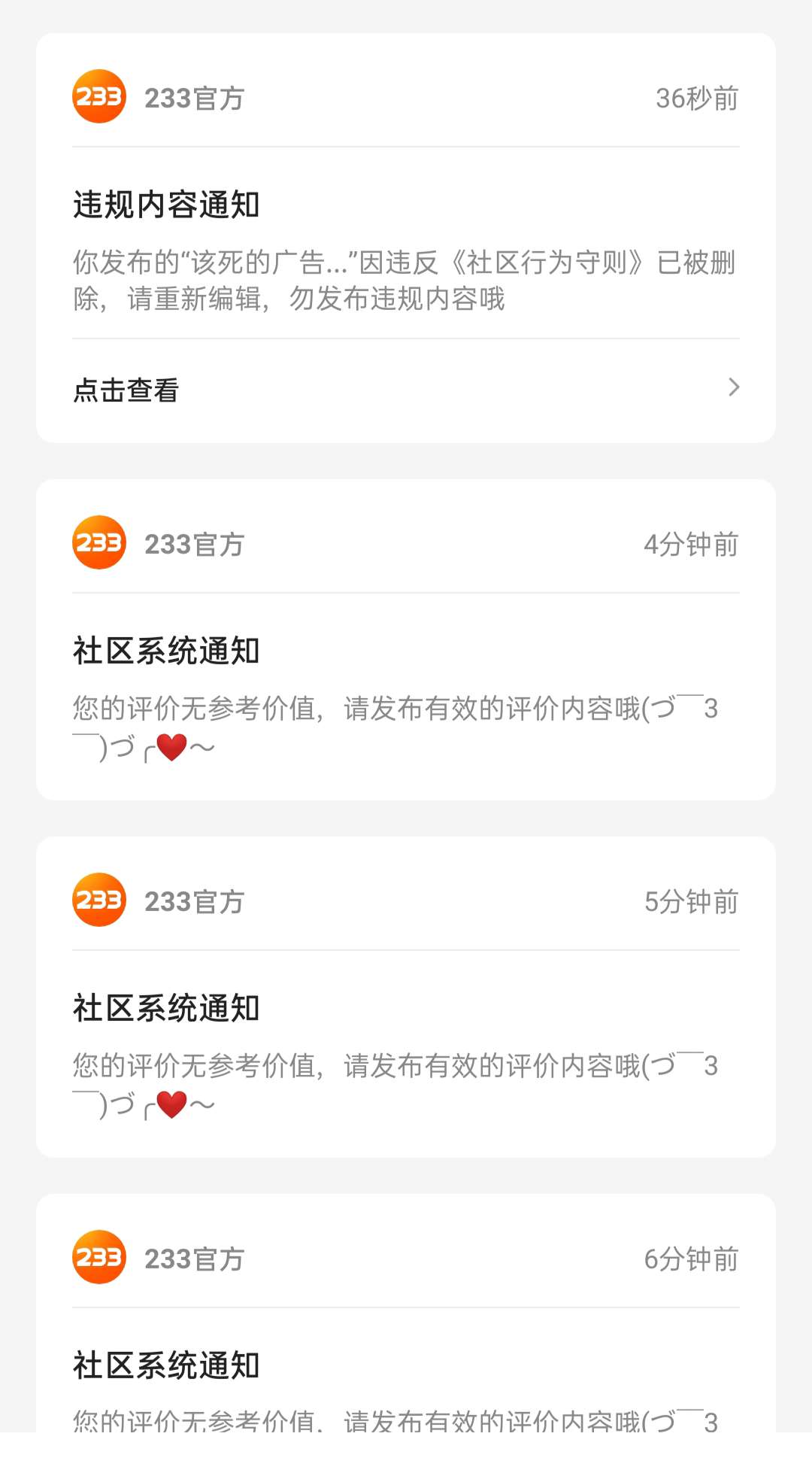The width and height of the screenshot is (812, 1479).
Task: Open the 社区系统通知 card from 5分钟前
Action: (x=406, y=997)
